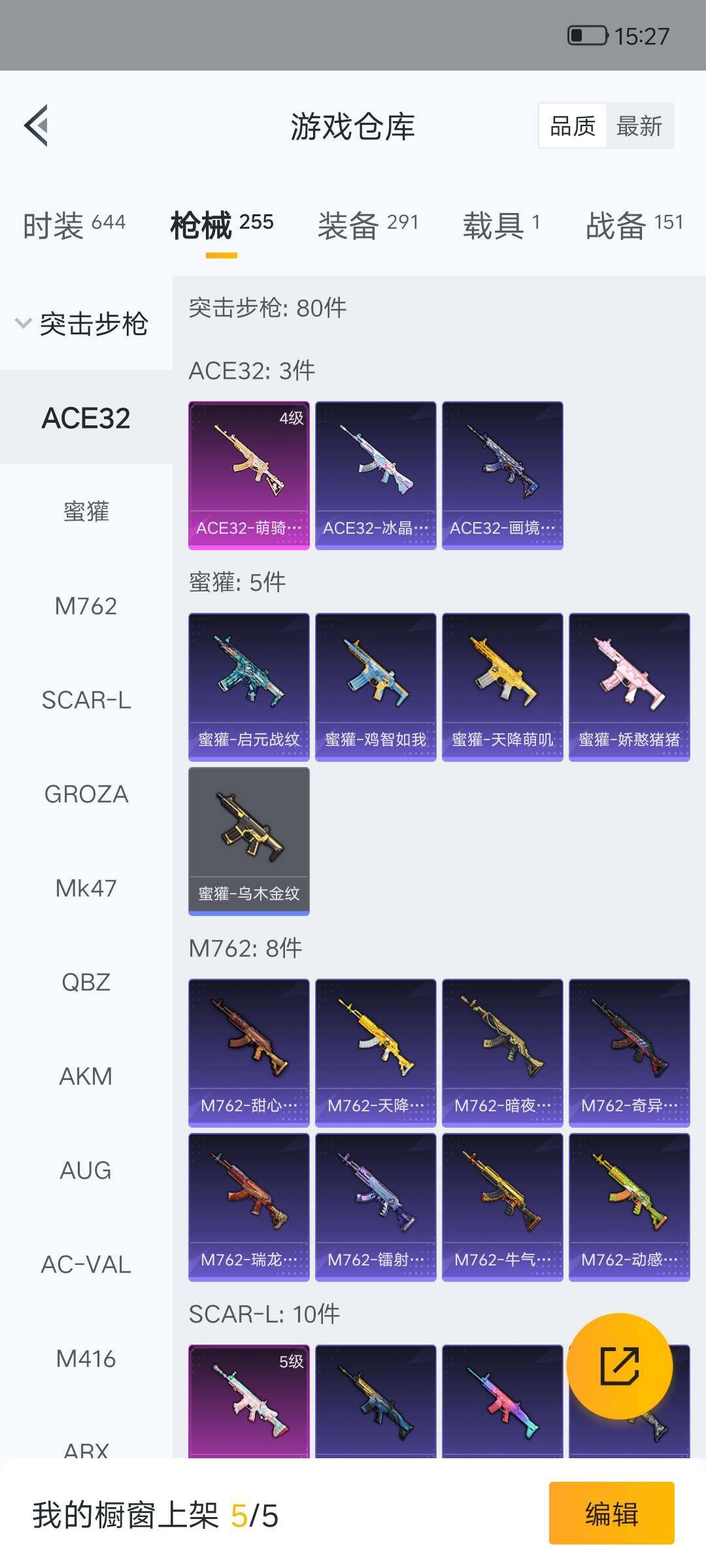This screenshot has width=706, height=1568.
Task: View the M762-镭射 skin tile
Action: coord(376,1207)
